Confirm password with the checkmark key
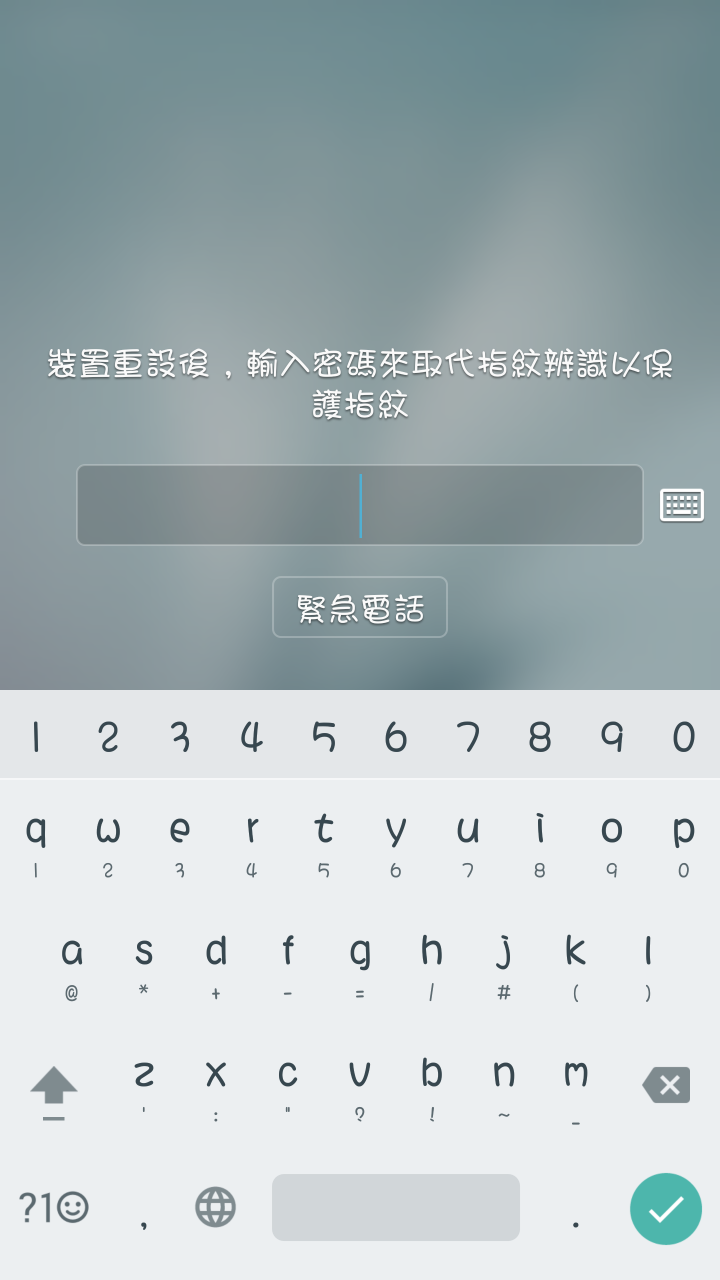Viewport: 720px width, 1280px height. (x=666, y=1209)
